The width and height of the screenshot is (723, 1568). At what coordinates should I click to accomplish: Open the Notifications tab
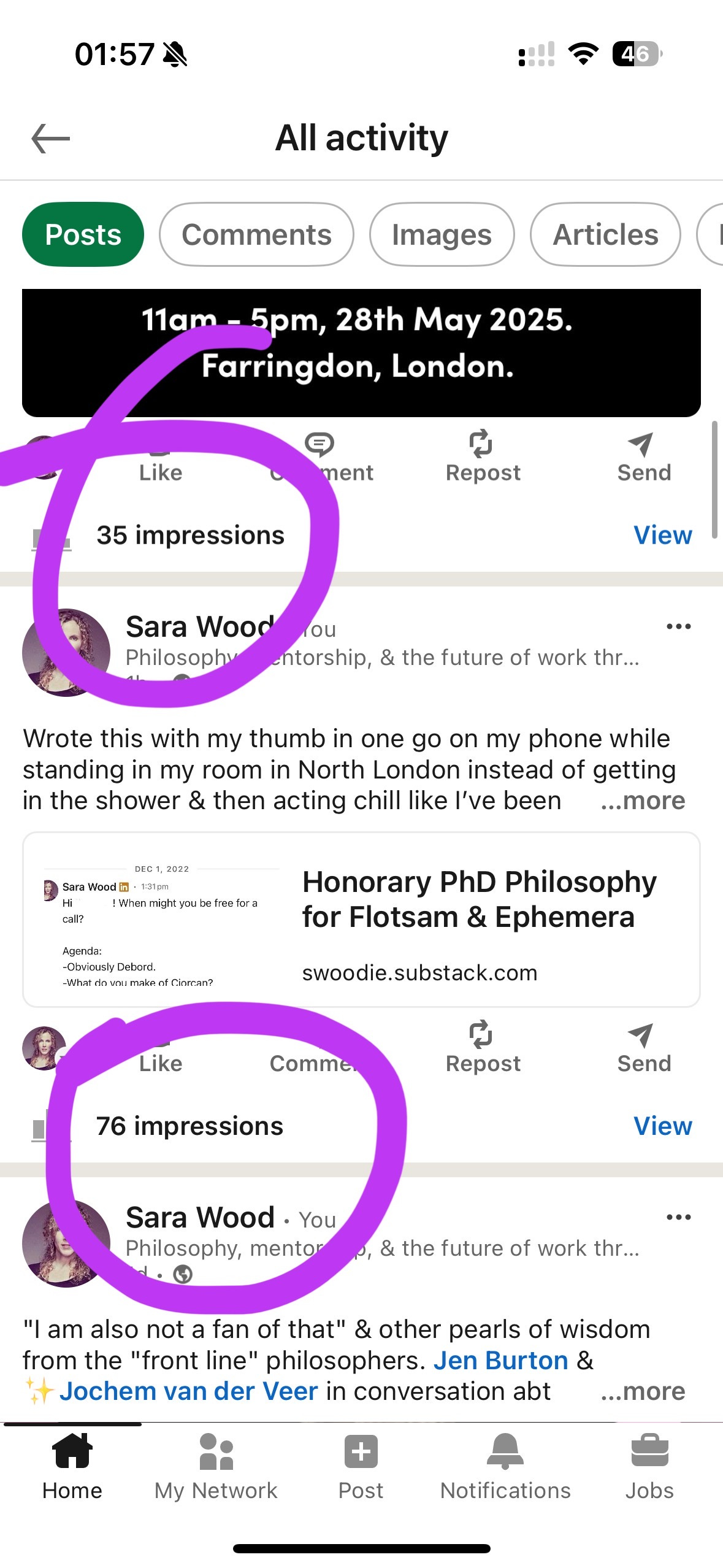pyautogui.click(x=505, y=1467)
